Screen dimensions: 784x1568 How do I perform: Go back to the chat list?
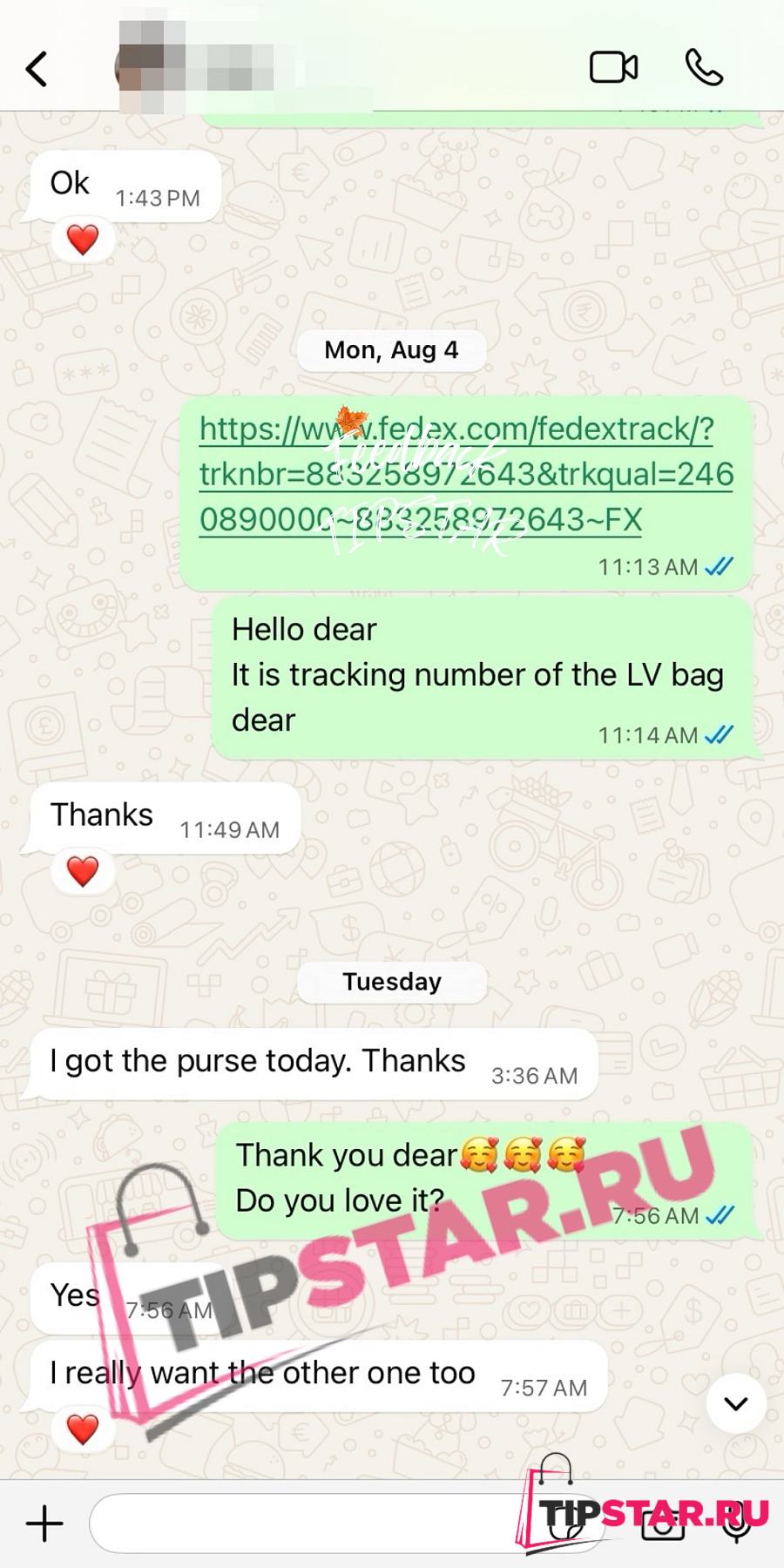click(37, 69)
